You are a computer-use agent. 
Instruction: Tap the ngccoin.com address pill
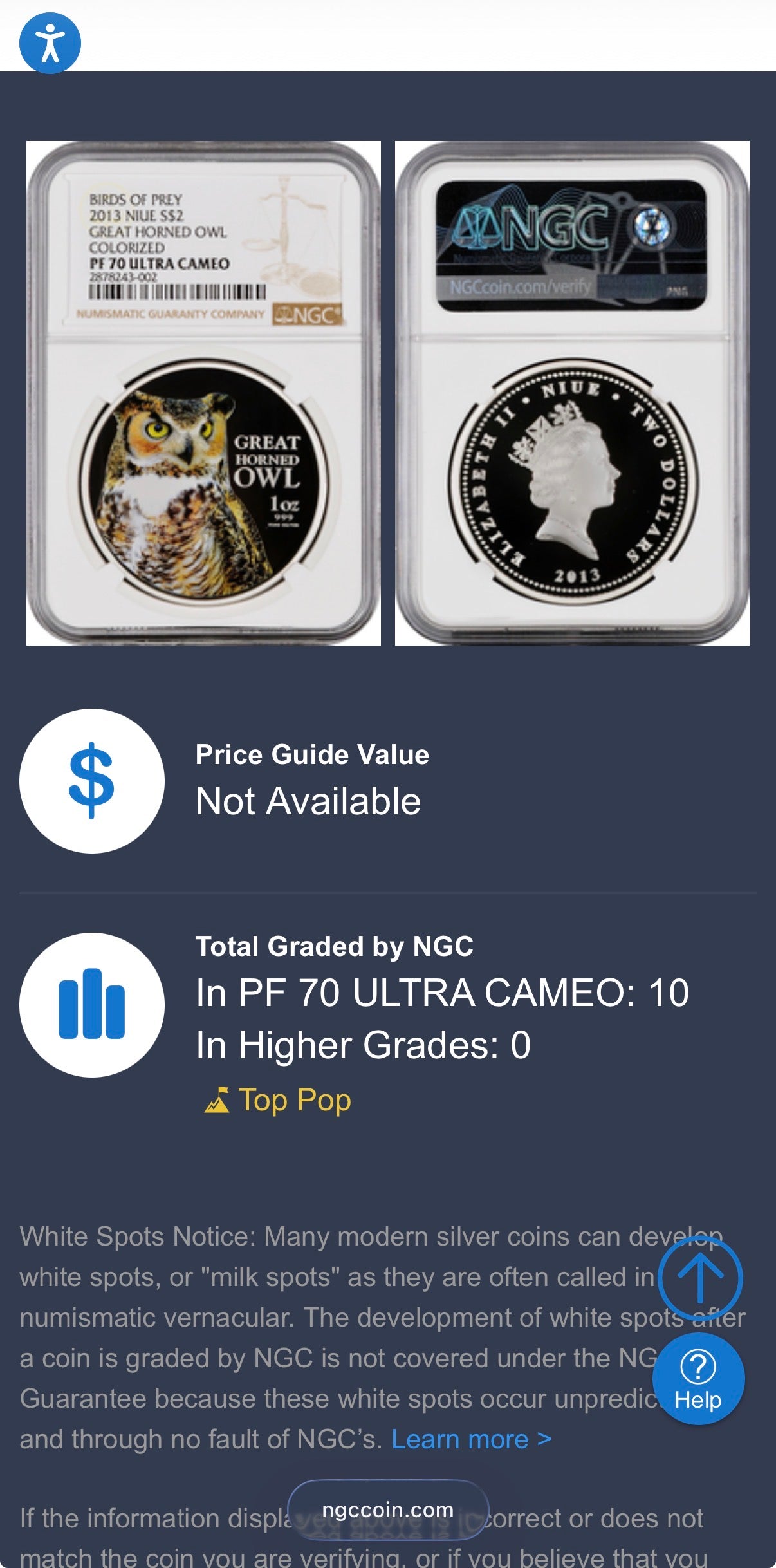[x=387, y=1509]
